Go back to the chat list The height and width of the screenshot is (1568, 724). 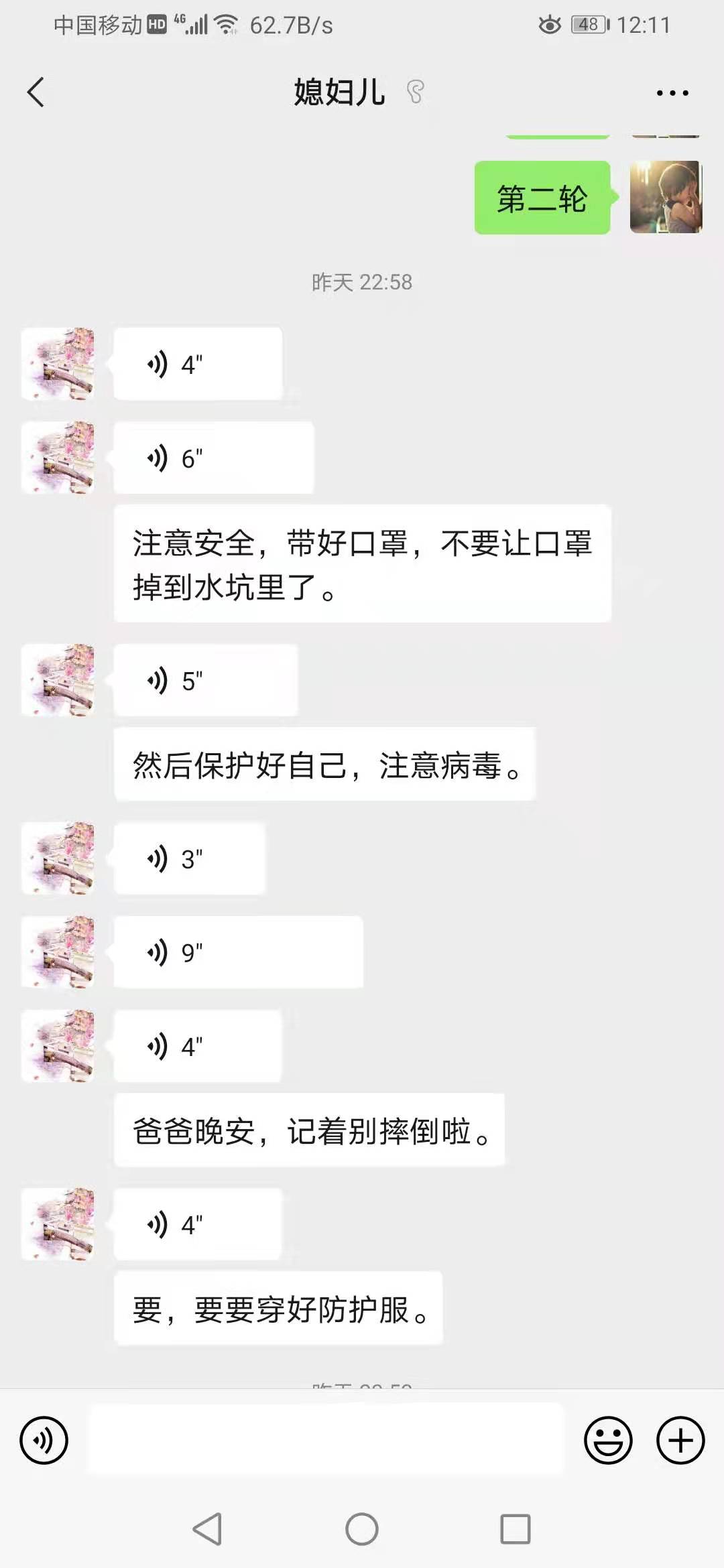pyautogui.click(x=36, y=92)
